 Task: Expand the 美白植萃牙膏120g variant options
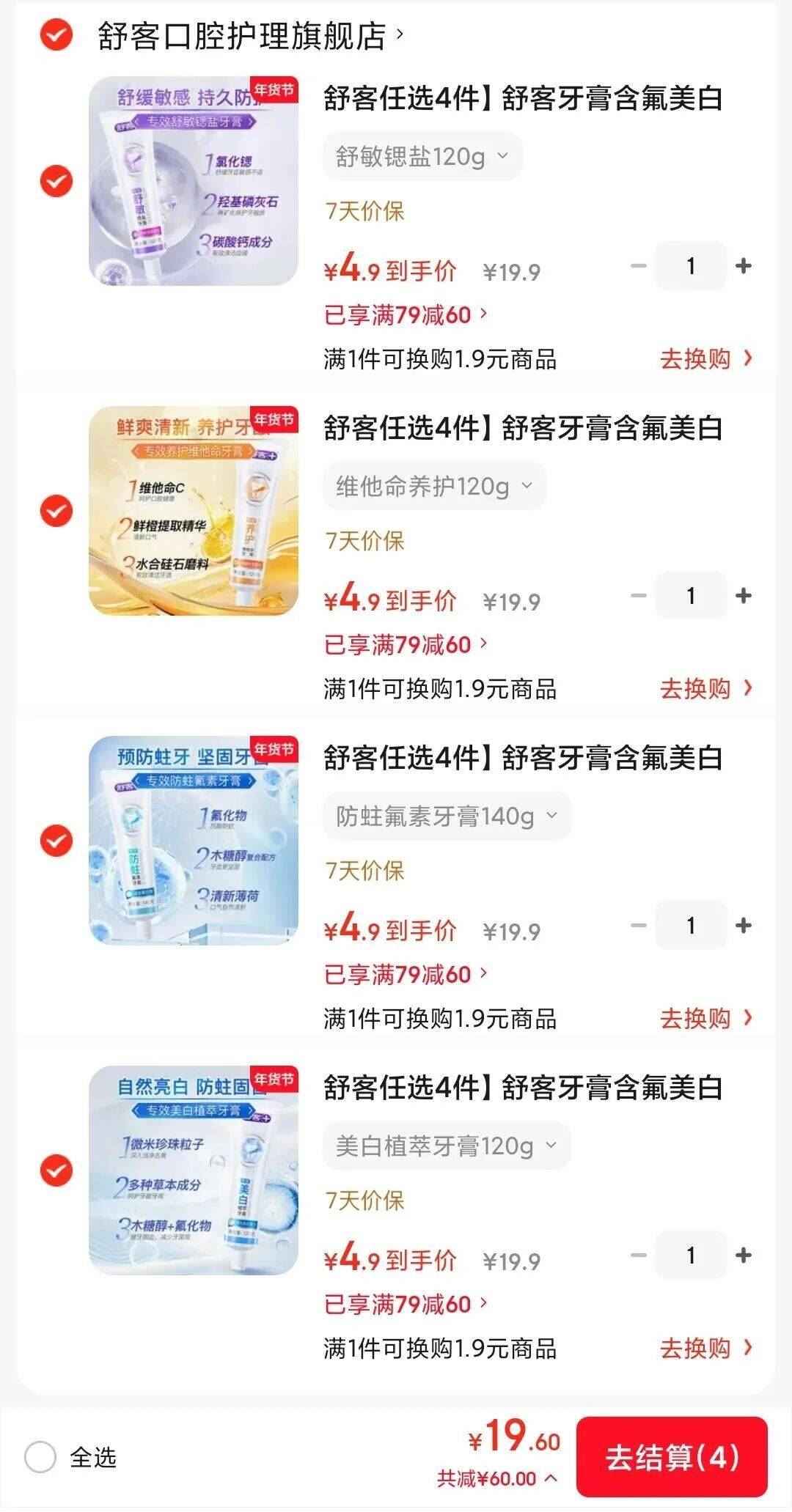tap(446, 1146)
